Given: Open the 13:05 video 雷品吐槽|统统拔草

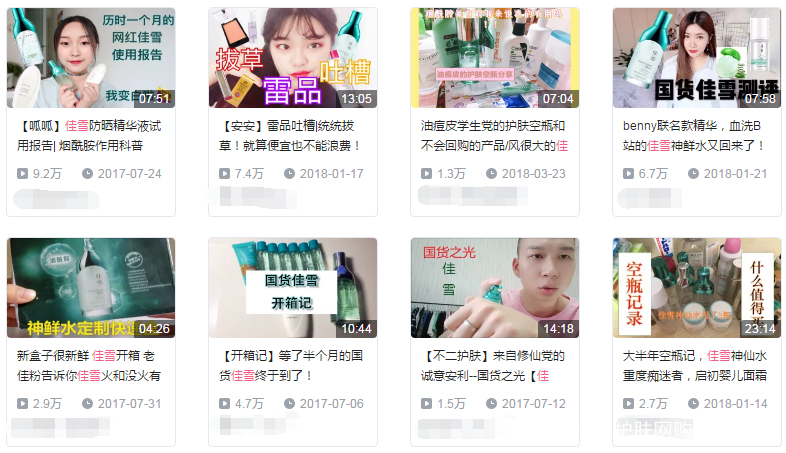Looking at the screenshot, I should coord(293,58).
